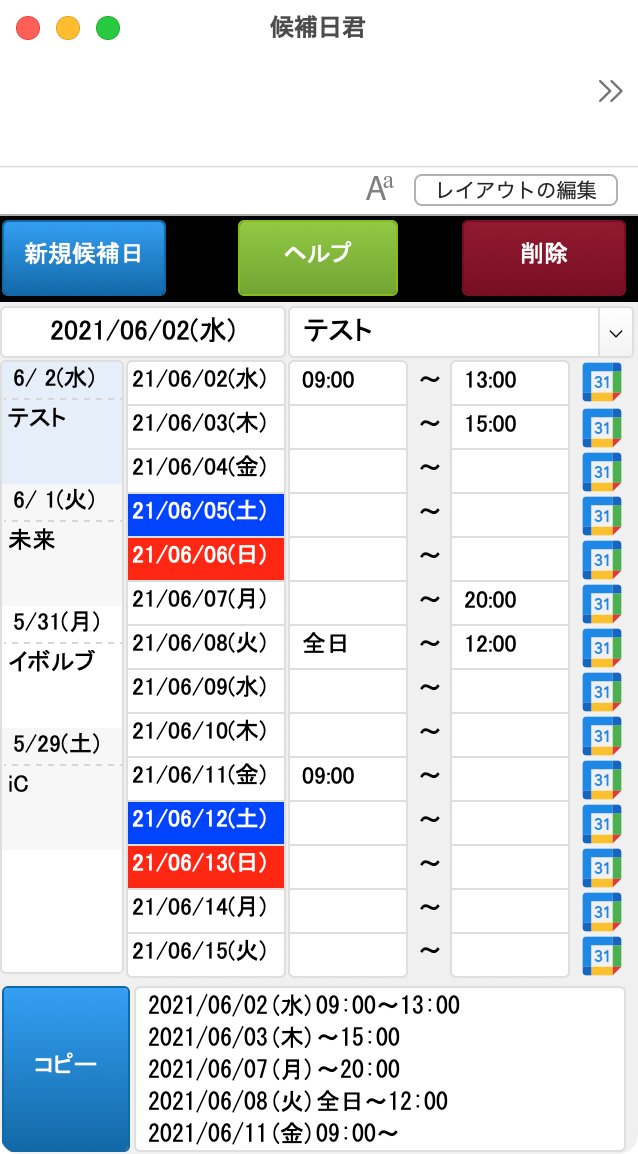Open レイアウトの編集 layout editing

(x=516, y=191)
